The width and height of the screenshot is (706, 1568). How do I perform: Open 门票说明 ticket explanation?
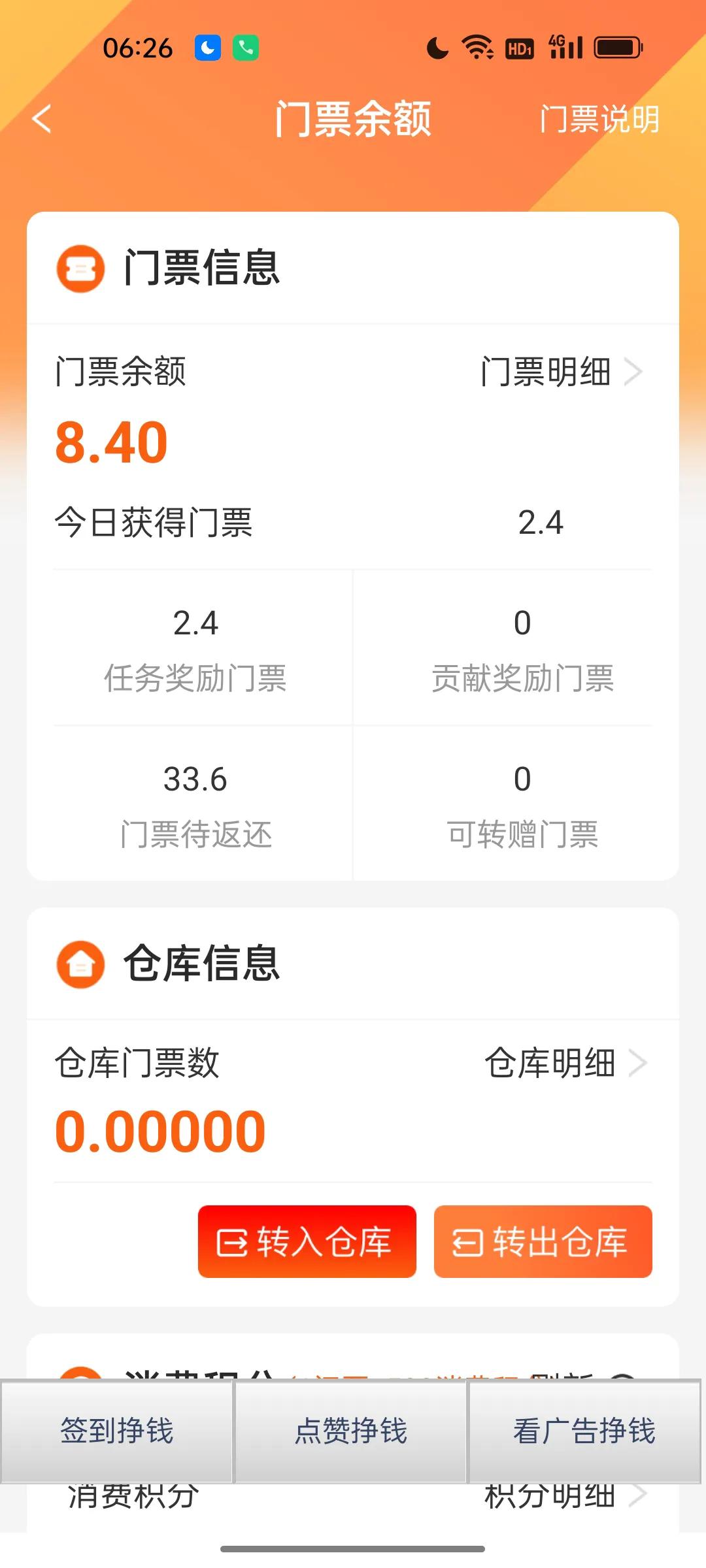pos(599,120)
